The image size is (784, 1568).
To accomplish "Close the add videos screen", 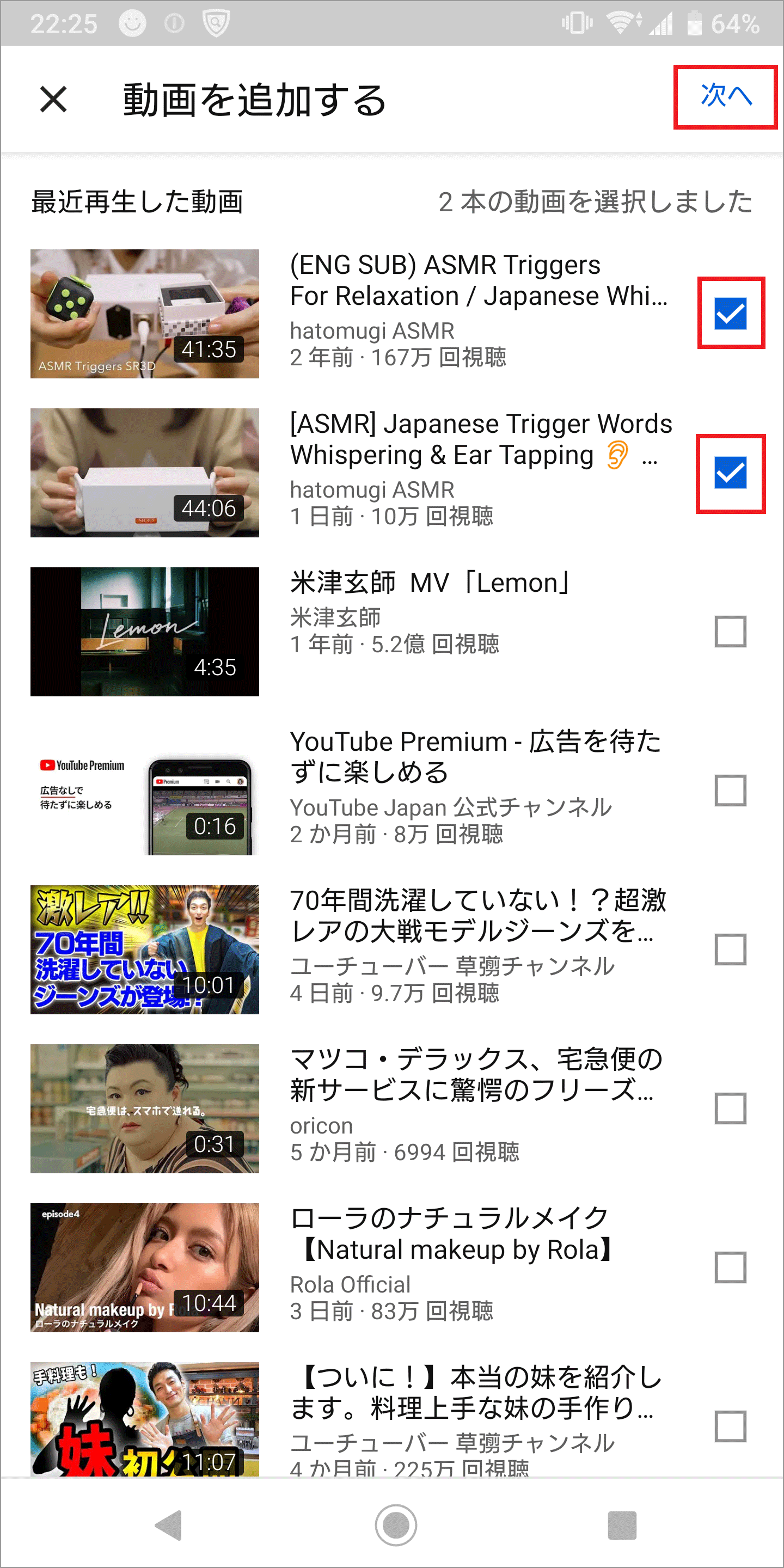I will tap(53, 99).
